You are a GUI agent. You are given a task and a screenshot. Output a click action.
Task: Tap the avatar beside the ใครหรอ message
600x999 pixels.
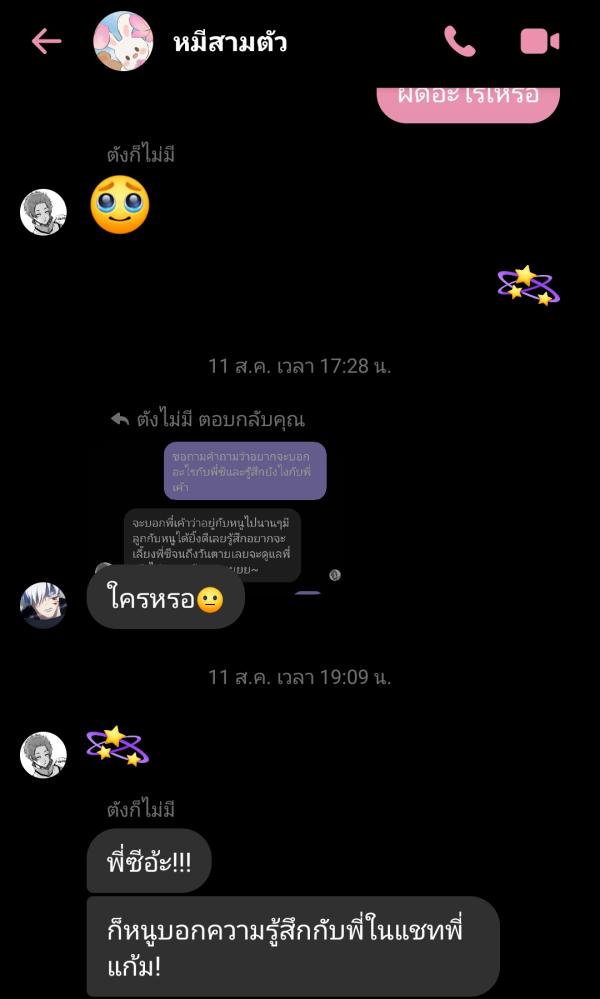tap(44, 605)
